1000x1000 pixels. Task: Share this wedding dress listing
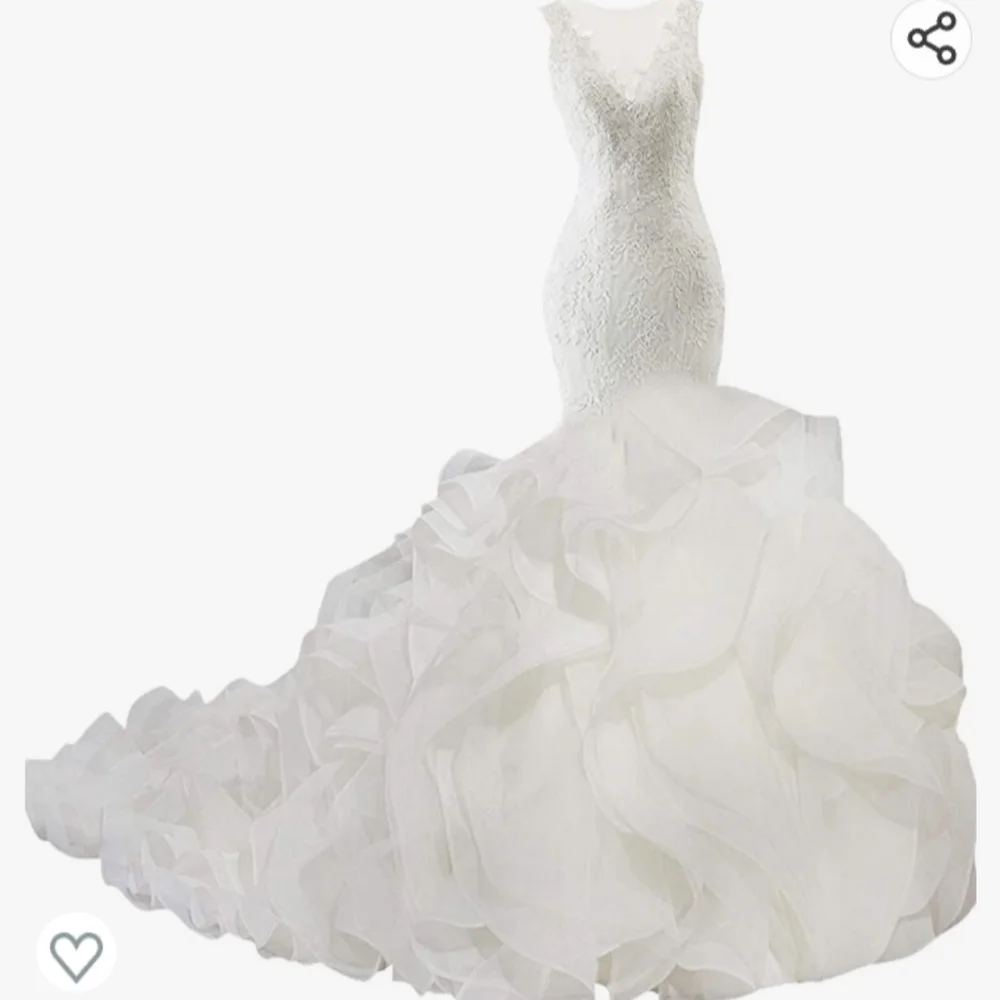[931, 38]
